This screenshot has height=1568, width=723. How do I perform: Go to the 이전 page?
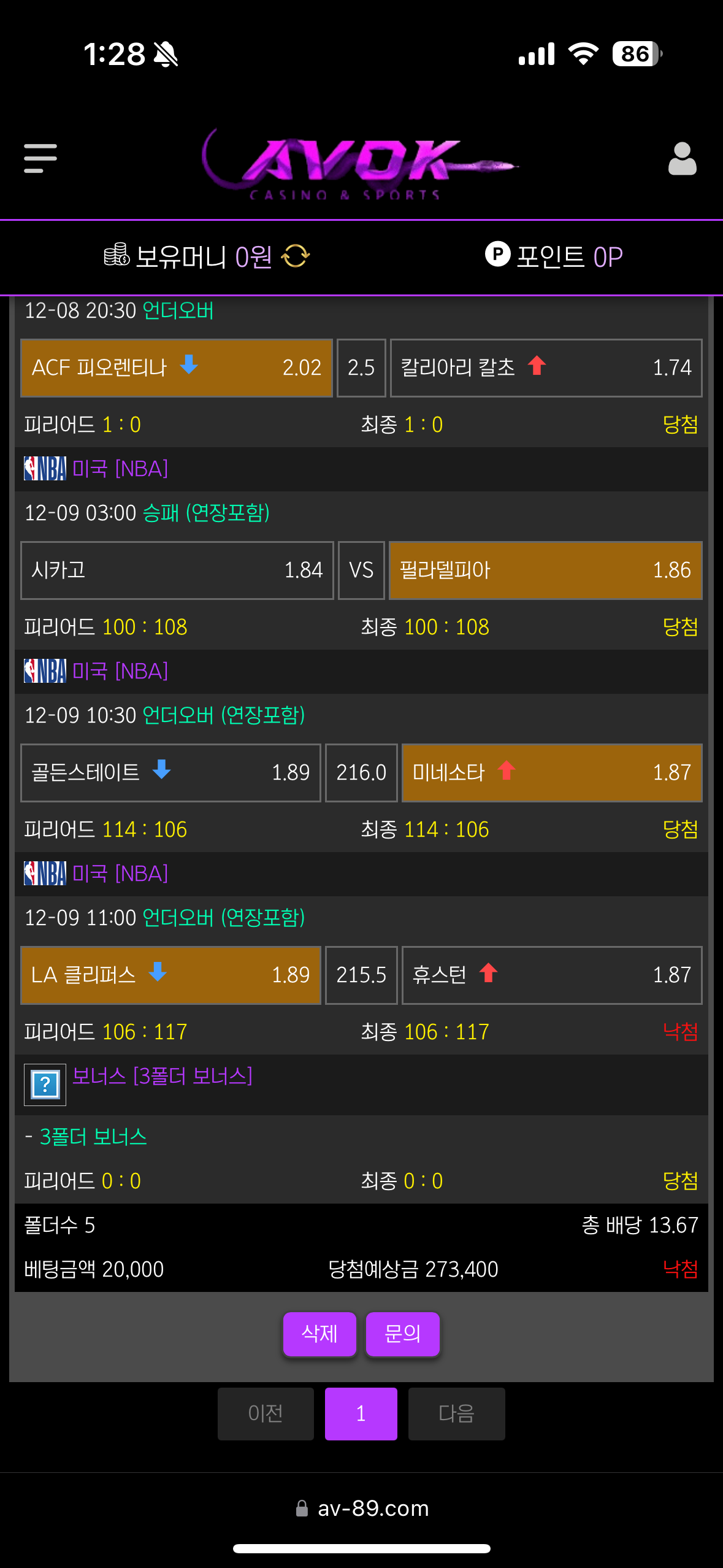[x=266, y=1413]
